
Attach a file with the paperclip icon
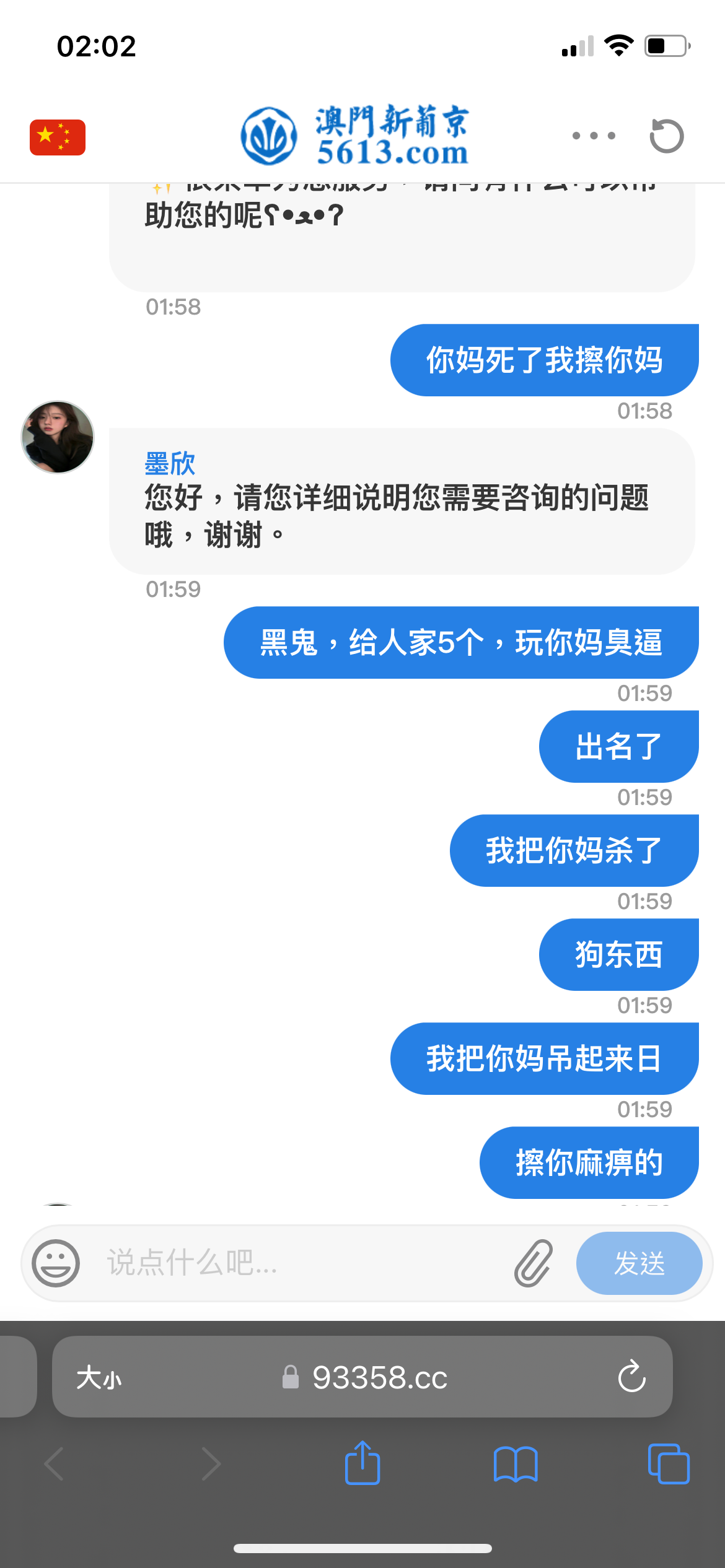(533, 1263)
